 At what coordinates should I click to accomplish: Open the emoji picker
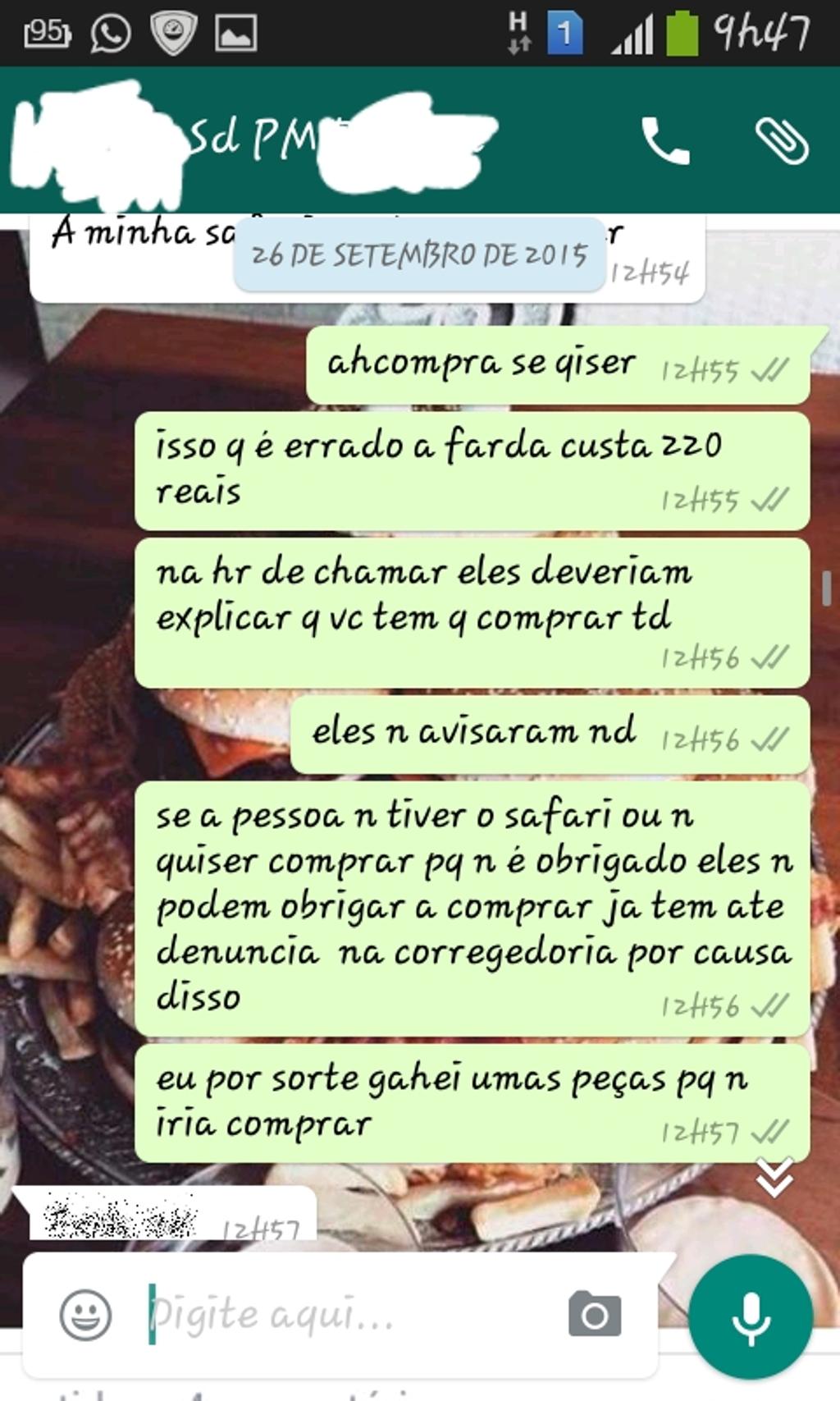(x=85, y=1315)
